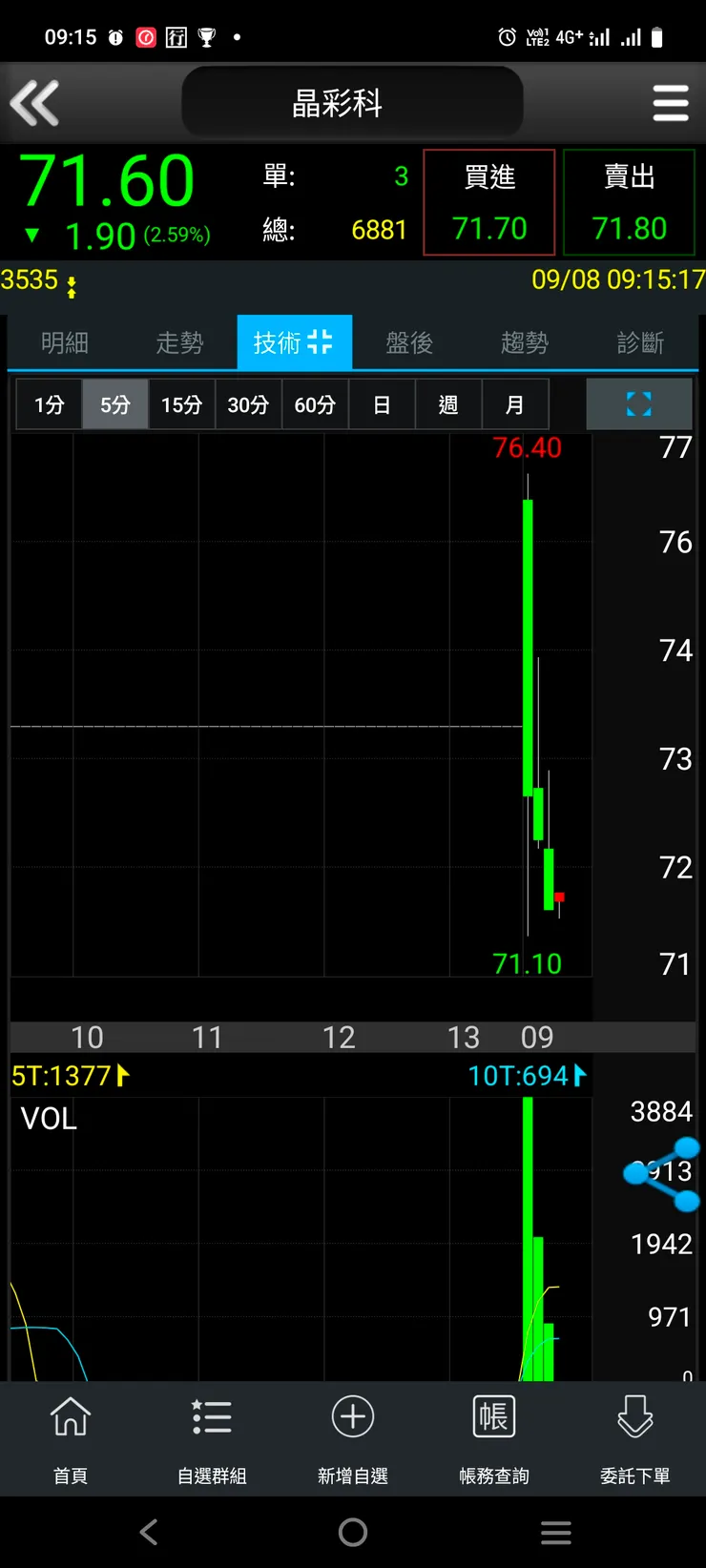Select the 1分 chart interval

click(49, 404)
